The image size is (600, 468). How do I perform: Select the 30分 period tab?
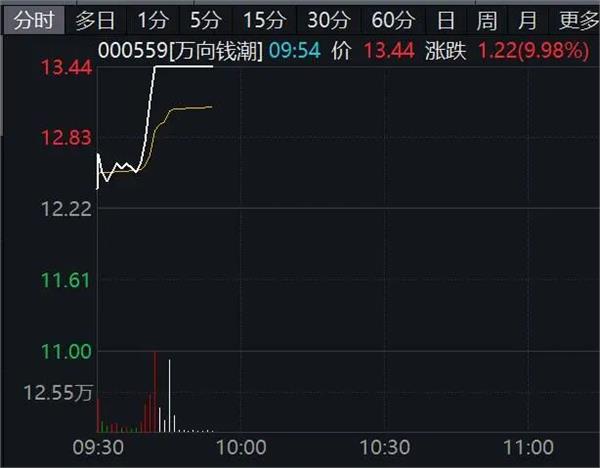point(327,19)
